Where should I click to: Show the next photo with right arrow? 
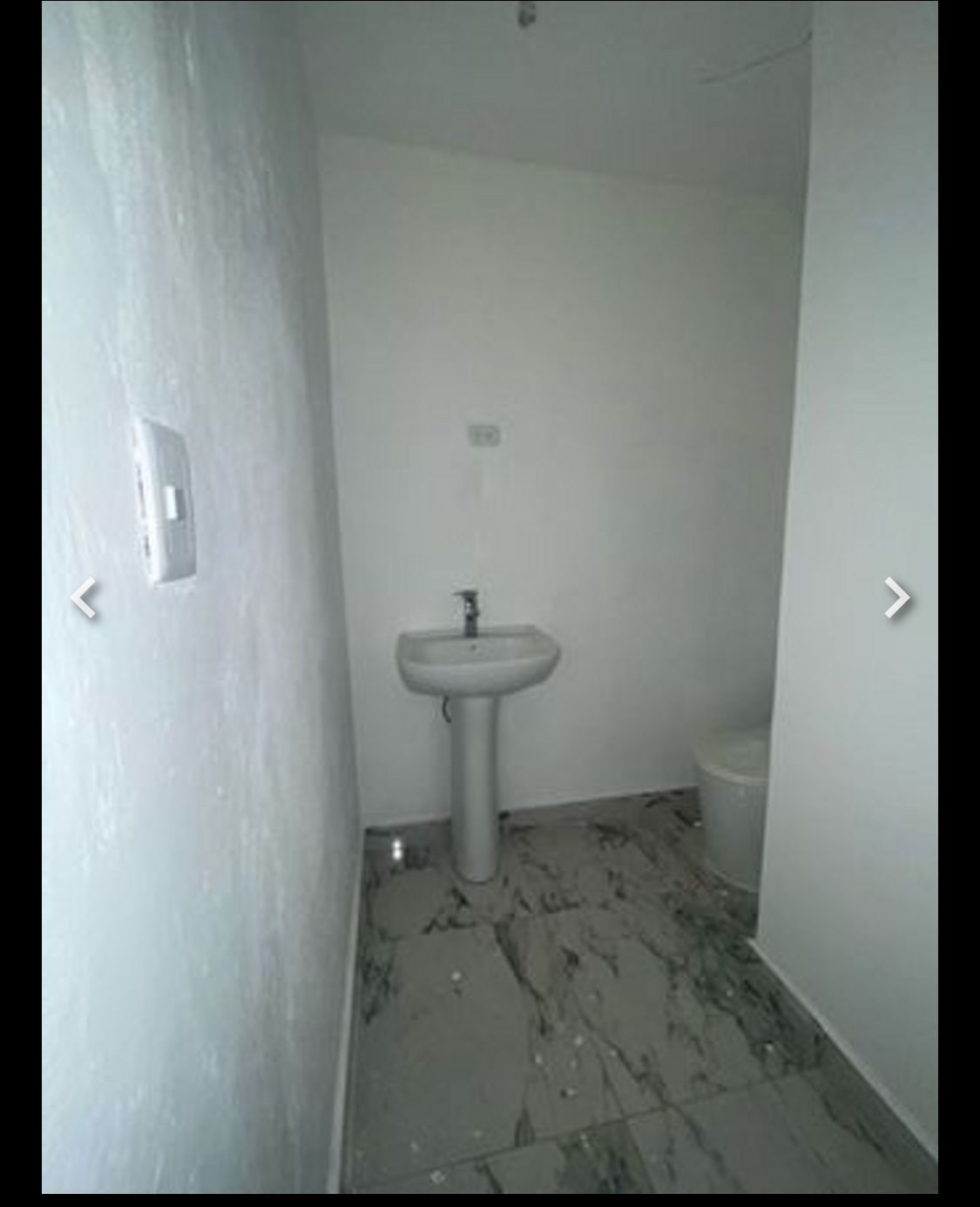896,597
